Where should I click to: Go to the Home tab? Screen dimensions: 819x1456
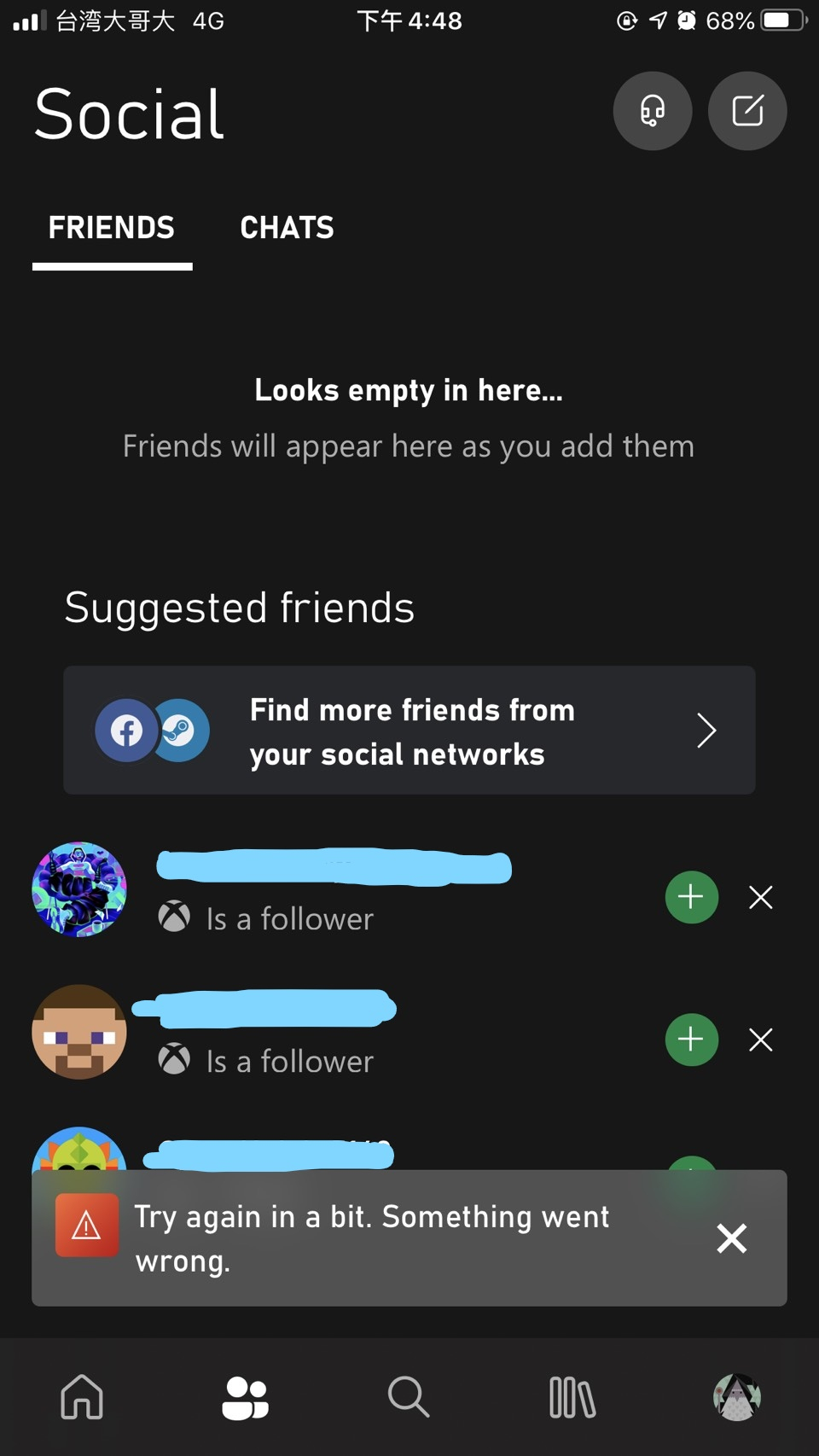(x=82, y=1397)
